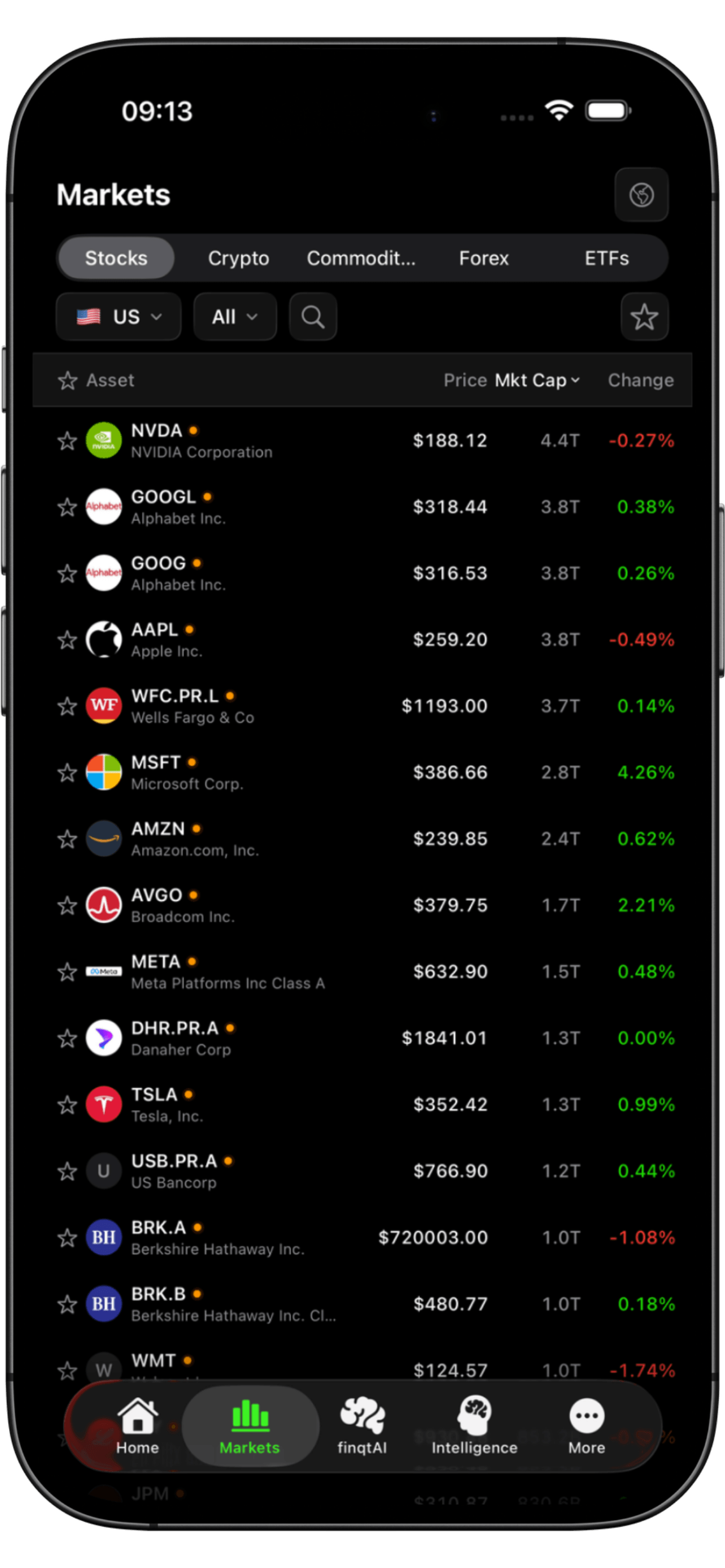Switch to the Commodities tab
Image resolution: width=725 pixels, height=1568 pixels.
point(361,258)
